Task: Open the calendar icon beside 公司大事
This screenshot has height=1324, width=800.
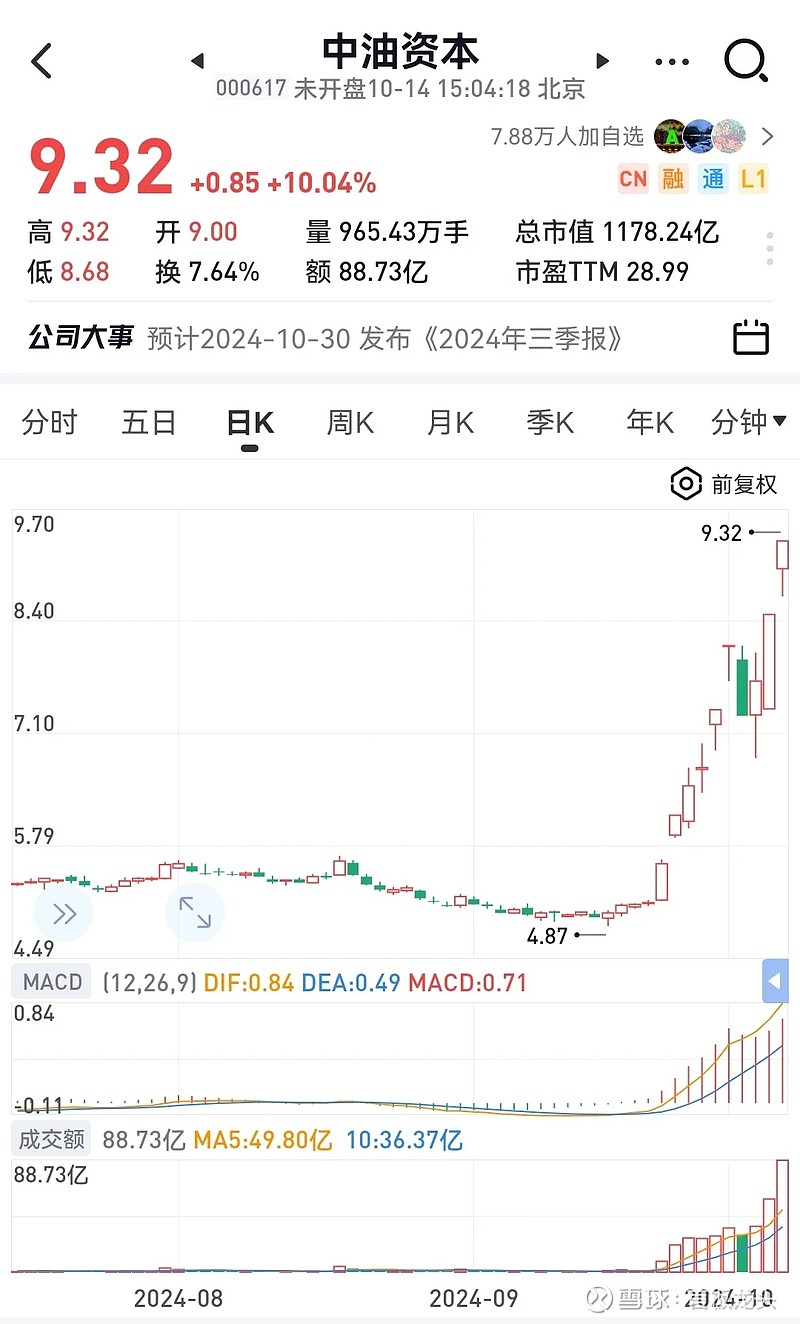Action: [750, 338]
